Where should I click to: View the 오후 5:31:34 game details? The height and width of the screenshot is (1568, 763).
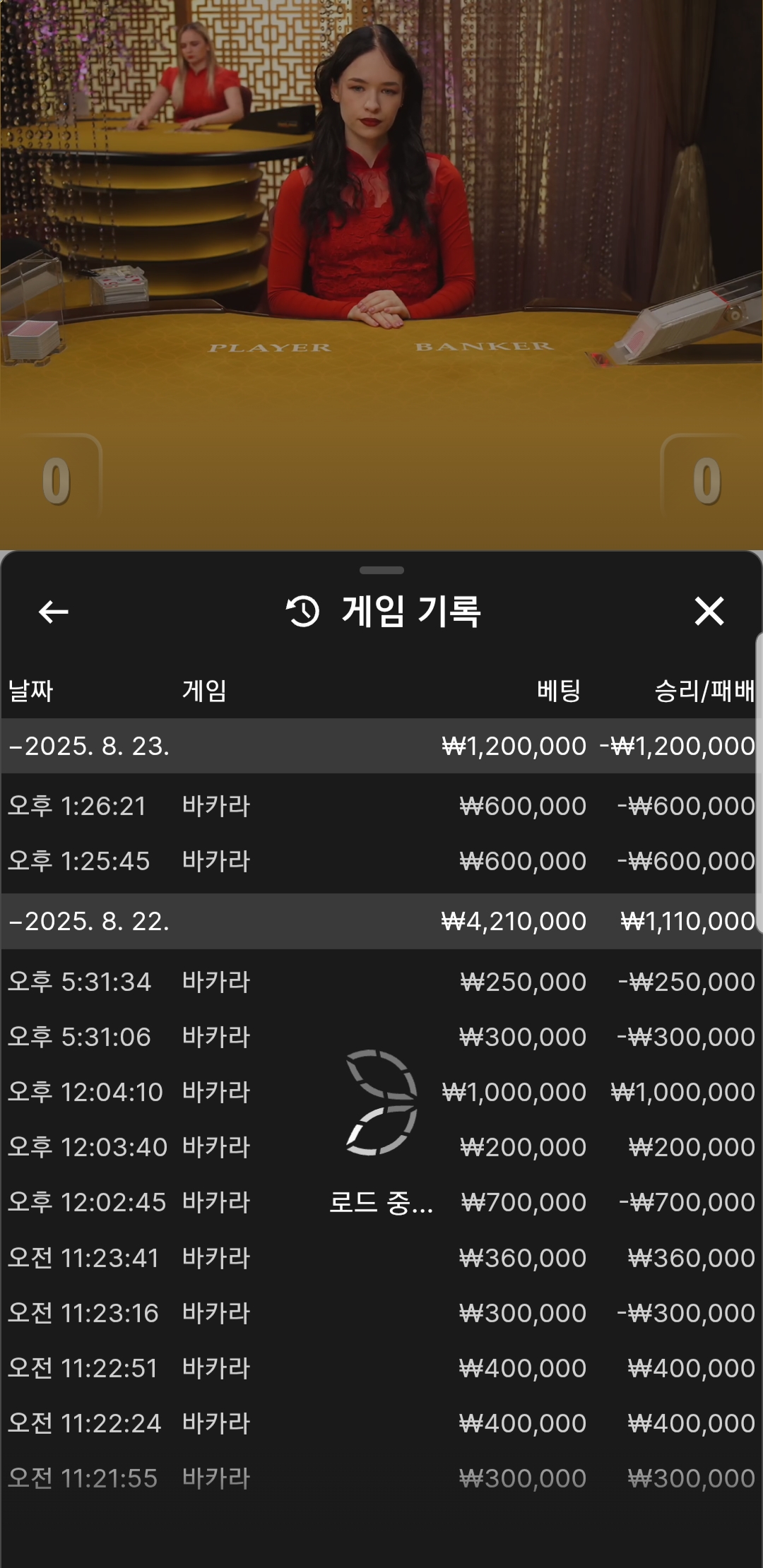coord(381,982)
